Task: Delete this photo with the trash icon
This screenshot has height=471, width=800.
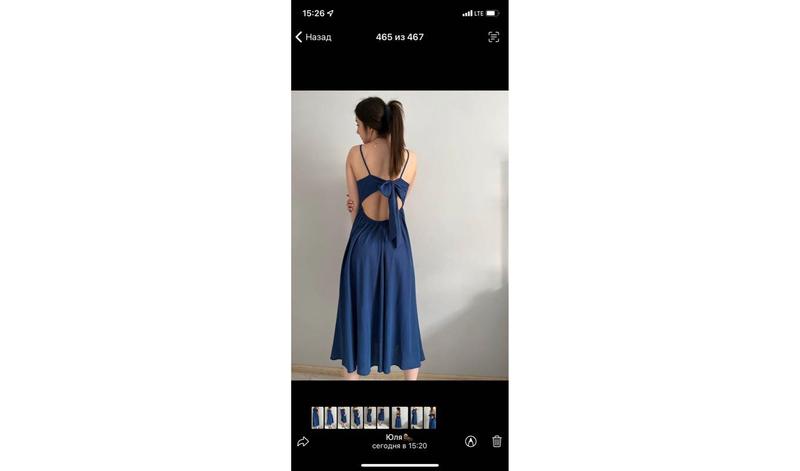Action: pyautogui.click(x=497, y=441)
